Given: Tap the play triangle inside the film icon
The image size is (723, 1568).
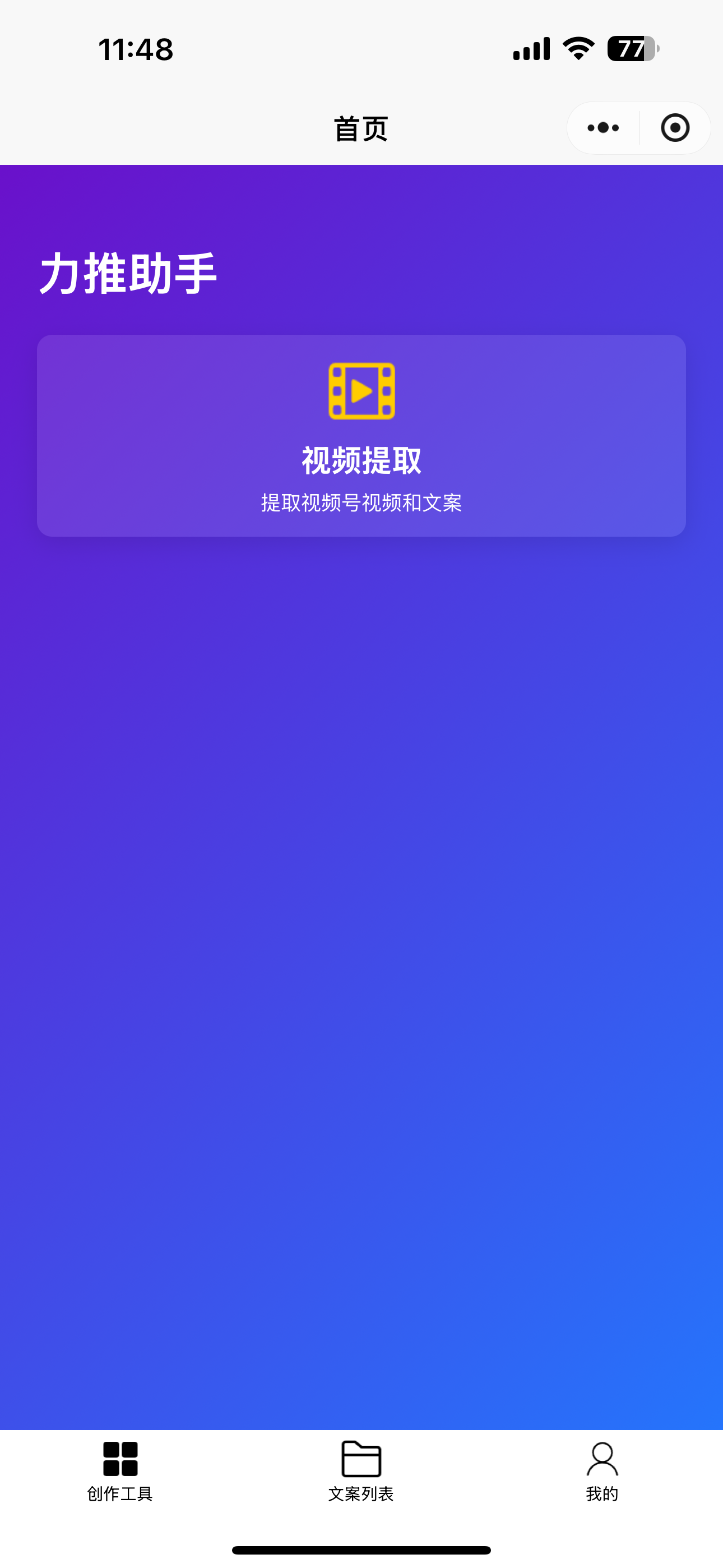Looking at the screenshot, I should pos(363,393).
